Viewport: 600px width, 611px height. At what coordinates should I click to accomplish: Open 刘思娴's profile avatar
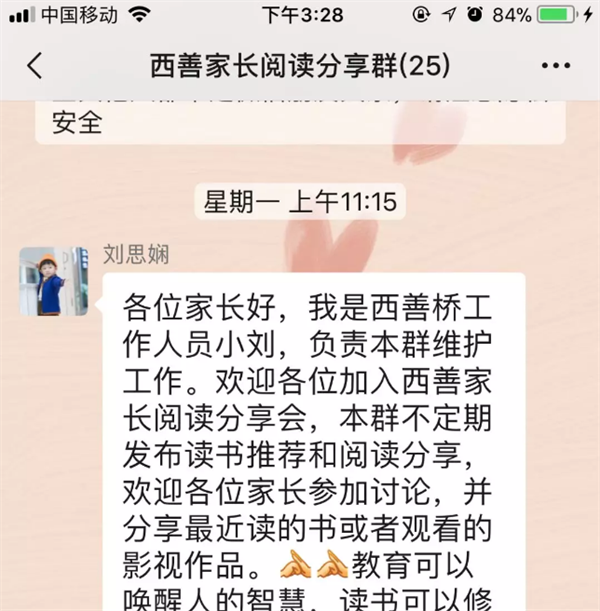coord(48,281)
